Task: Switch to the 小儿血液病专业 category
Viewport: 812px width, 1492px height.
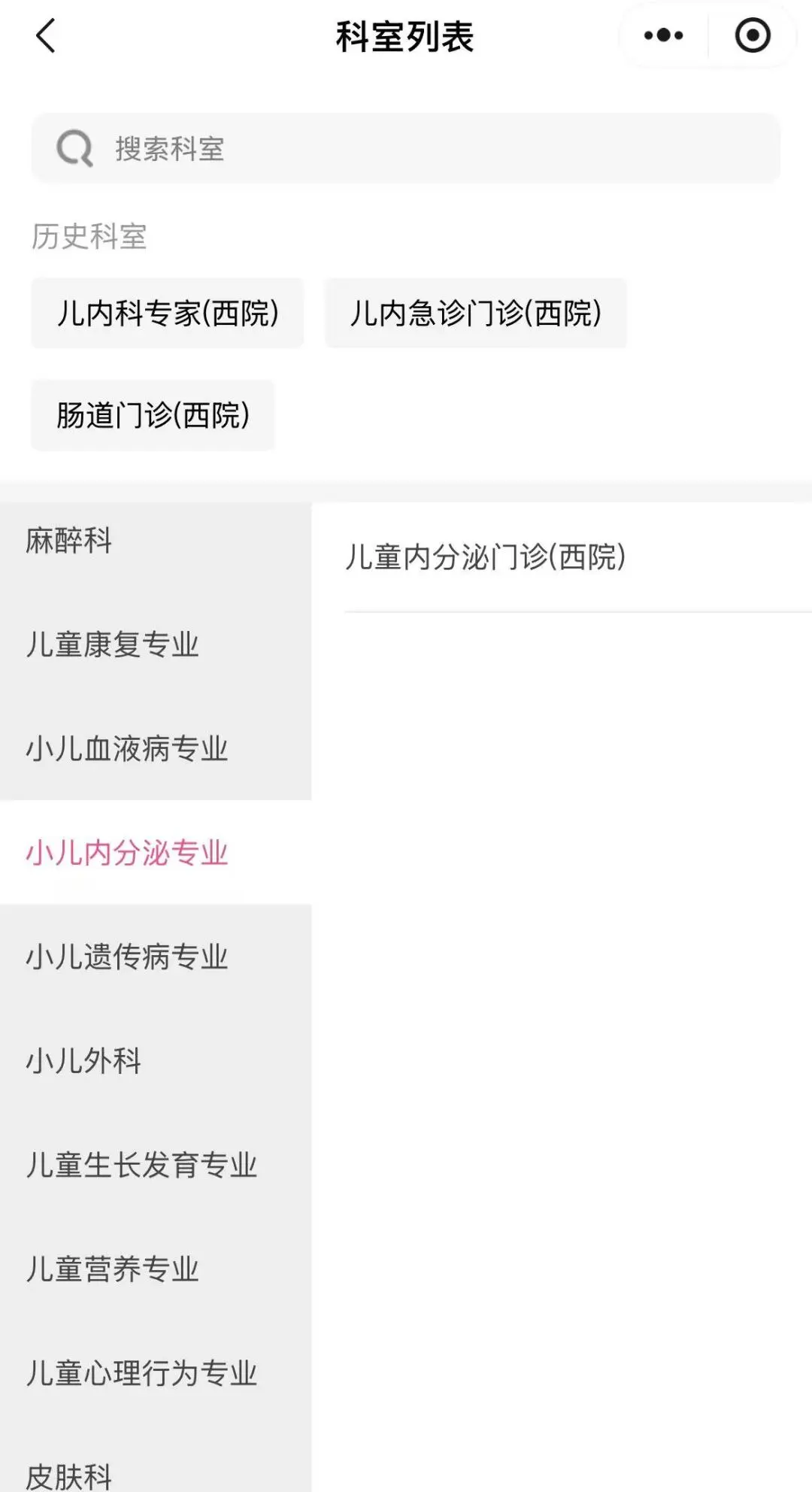Action: coord(156,748)
